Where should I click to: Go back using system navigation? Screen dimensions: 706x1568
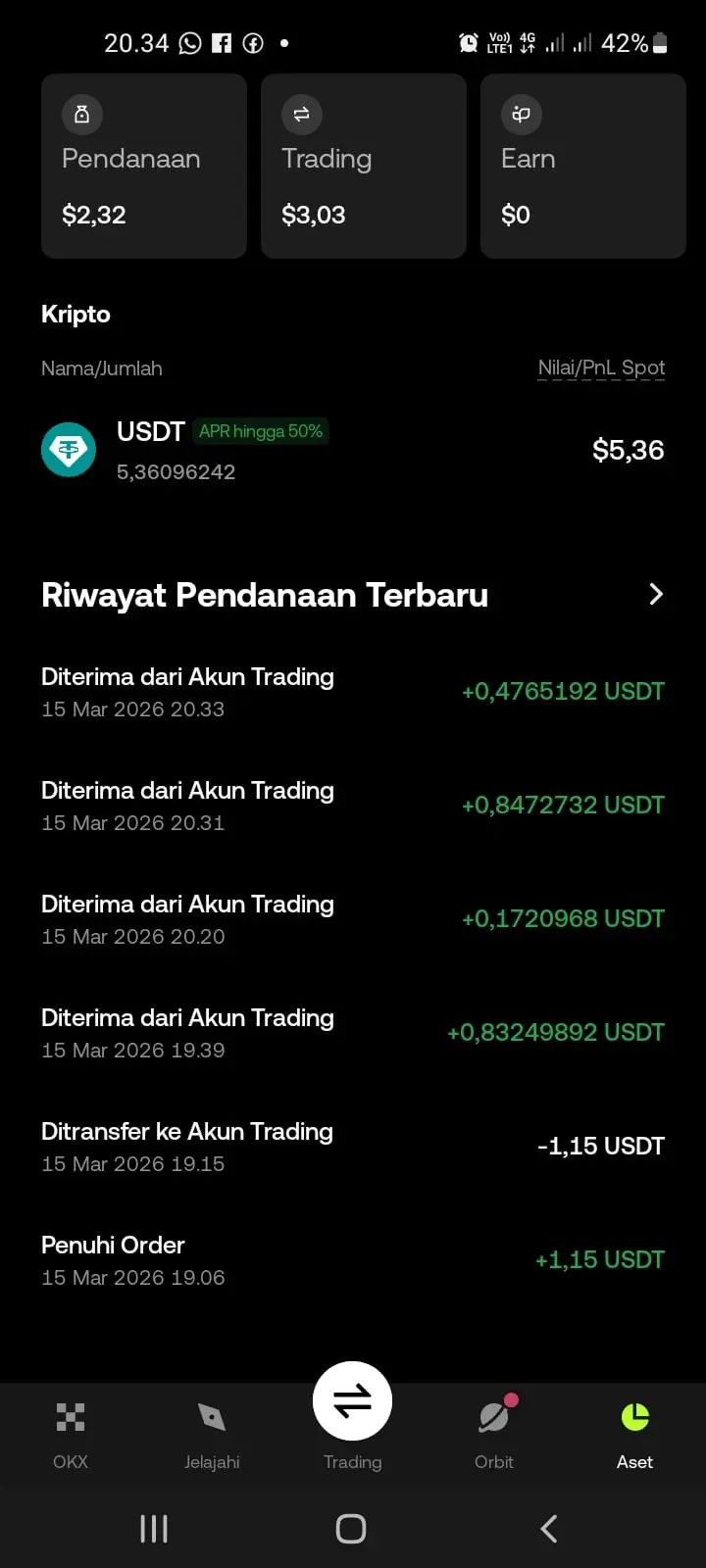pos(549,1529)
